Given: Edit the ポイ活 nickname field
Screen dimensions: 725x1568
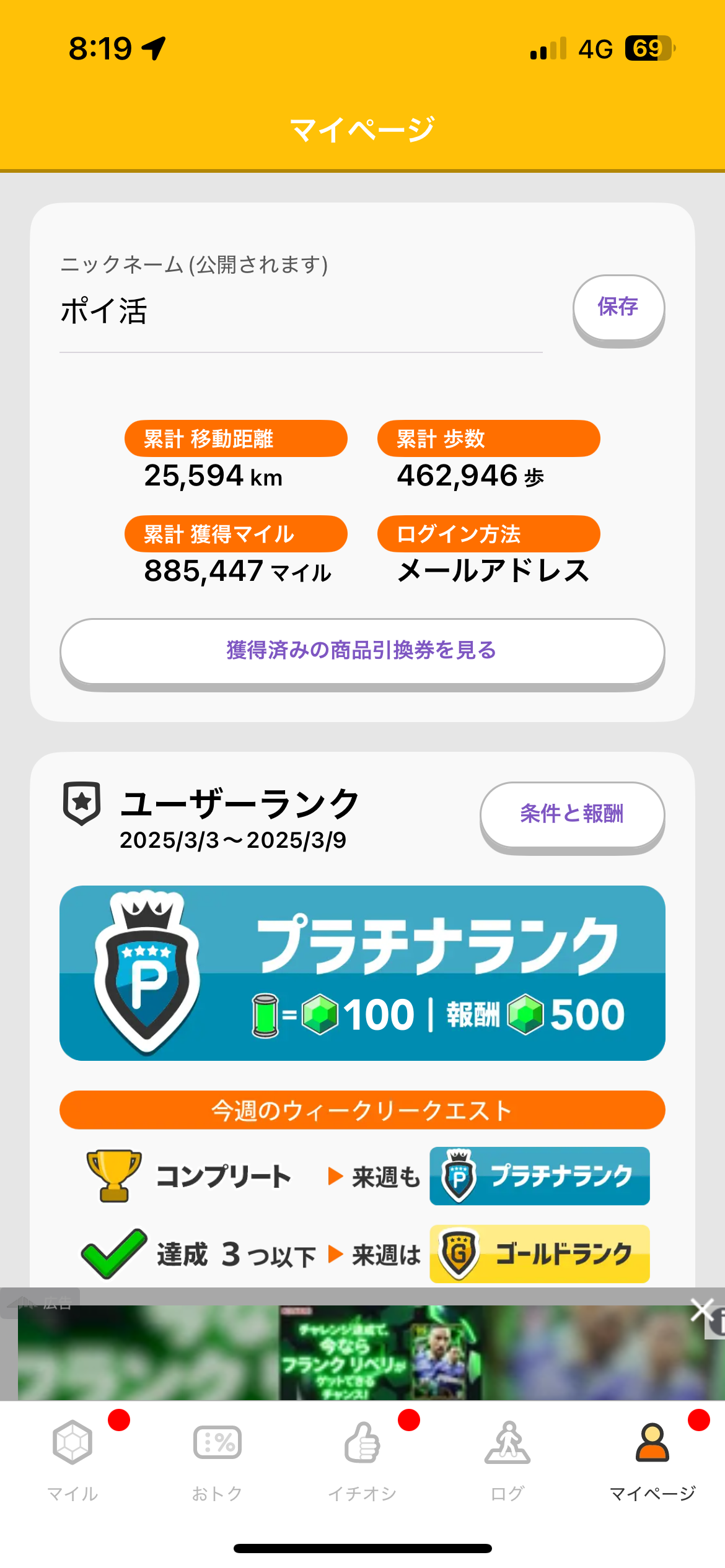Looking at the screenshot, I should click(301, 311).
